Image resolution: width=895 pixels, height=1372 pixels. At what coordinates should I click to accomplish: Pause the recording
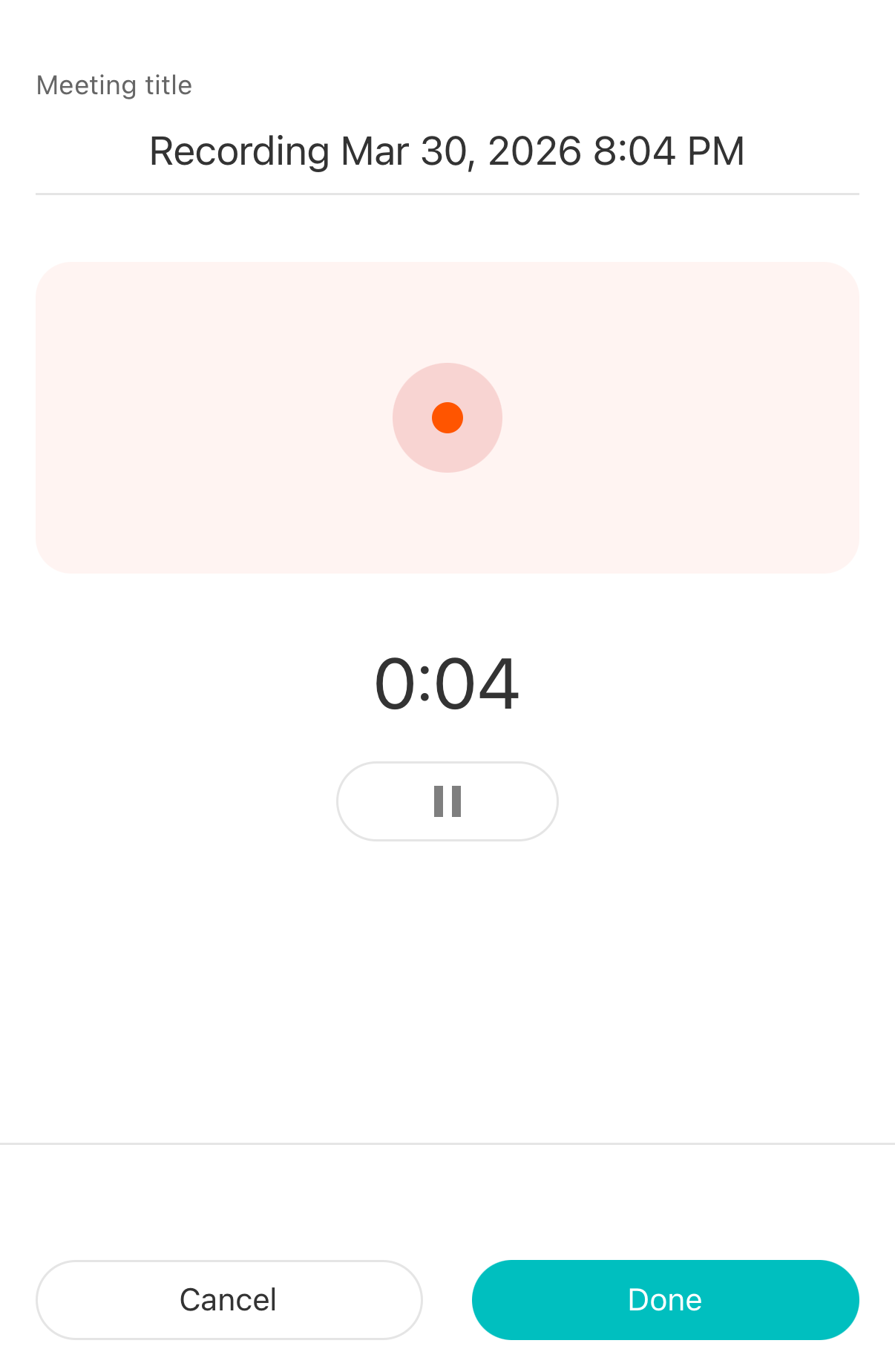[x=447, y=801]
